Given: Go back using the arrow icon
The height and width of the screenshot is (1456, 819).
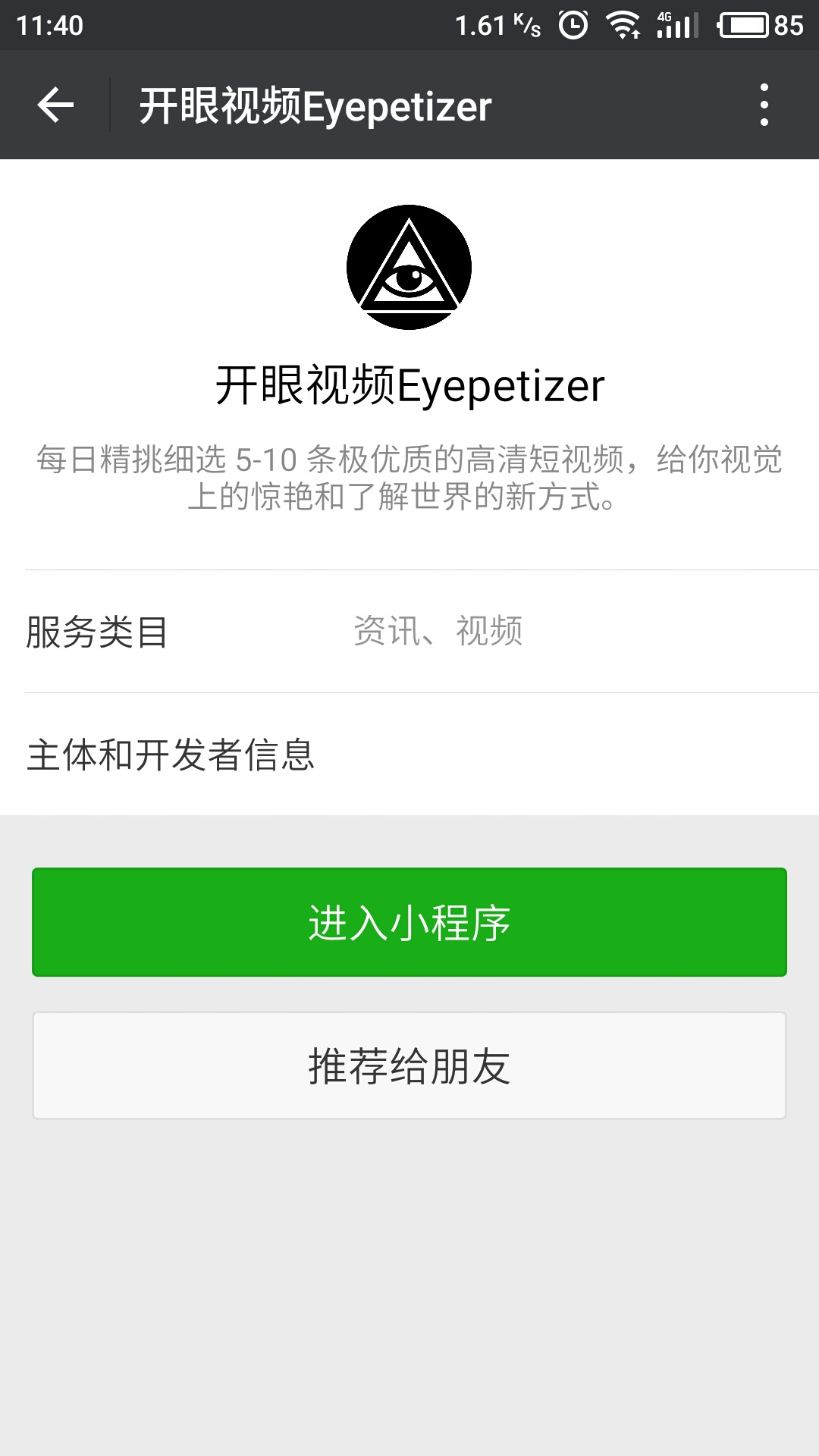Looking at the screenshot, I should coord(55,105).
